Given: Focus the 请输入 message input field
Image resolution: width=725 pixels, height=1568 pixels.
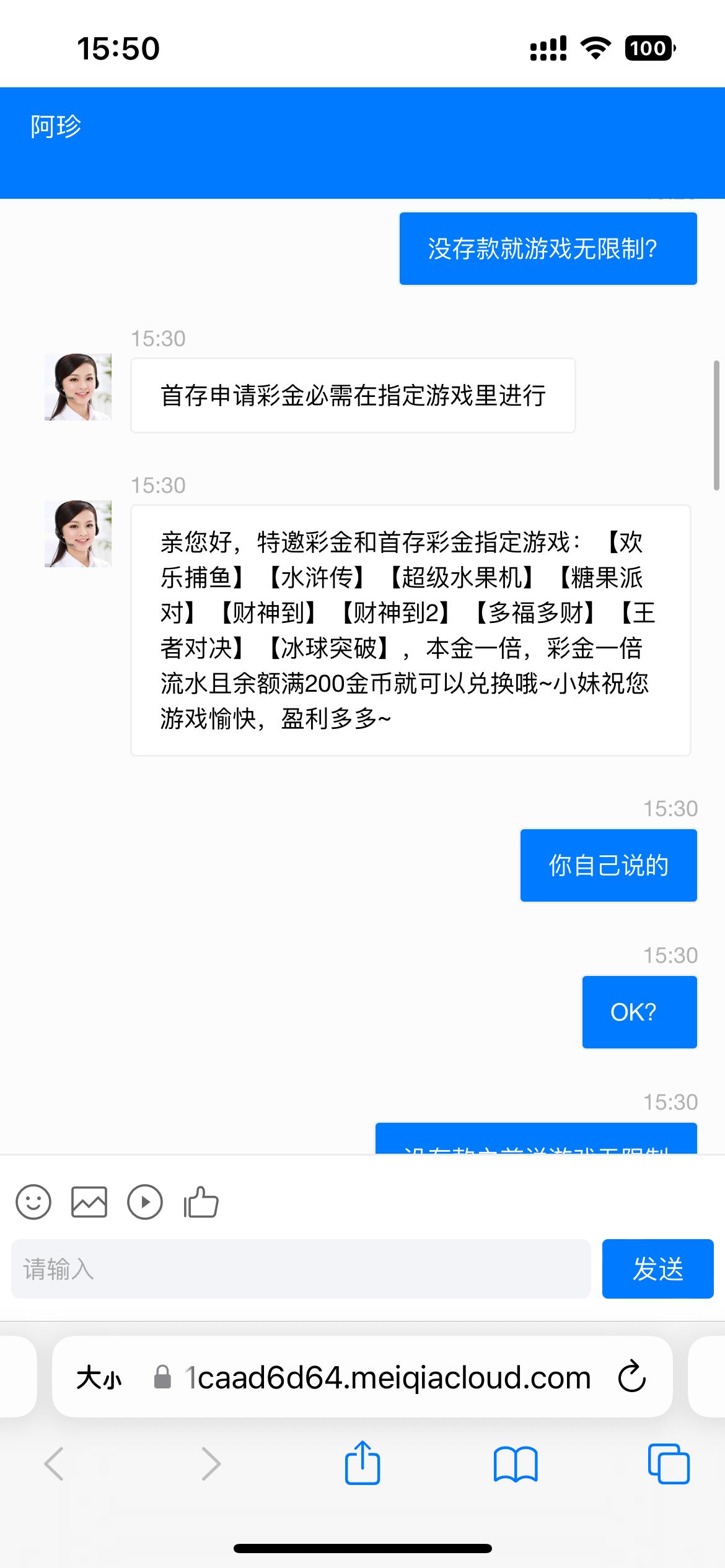Looking at the screenshot, I should coord(301,1269).
